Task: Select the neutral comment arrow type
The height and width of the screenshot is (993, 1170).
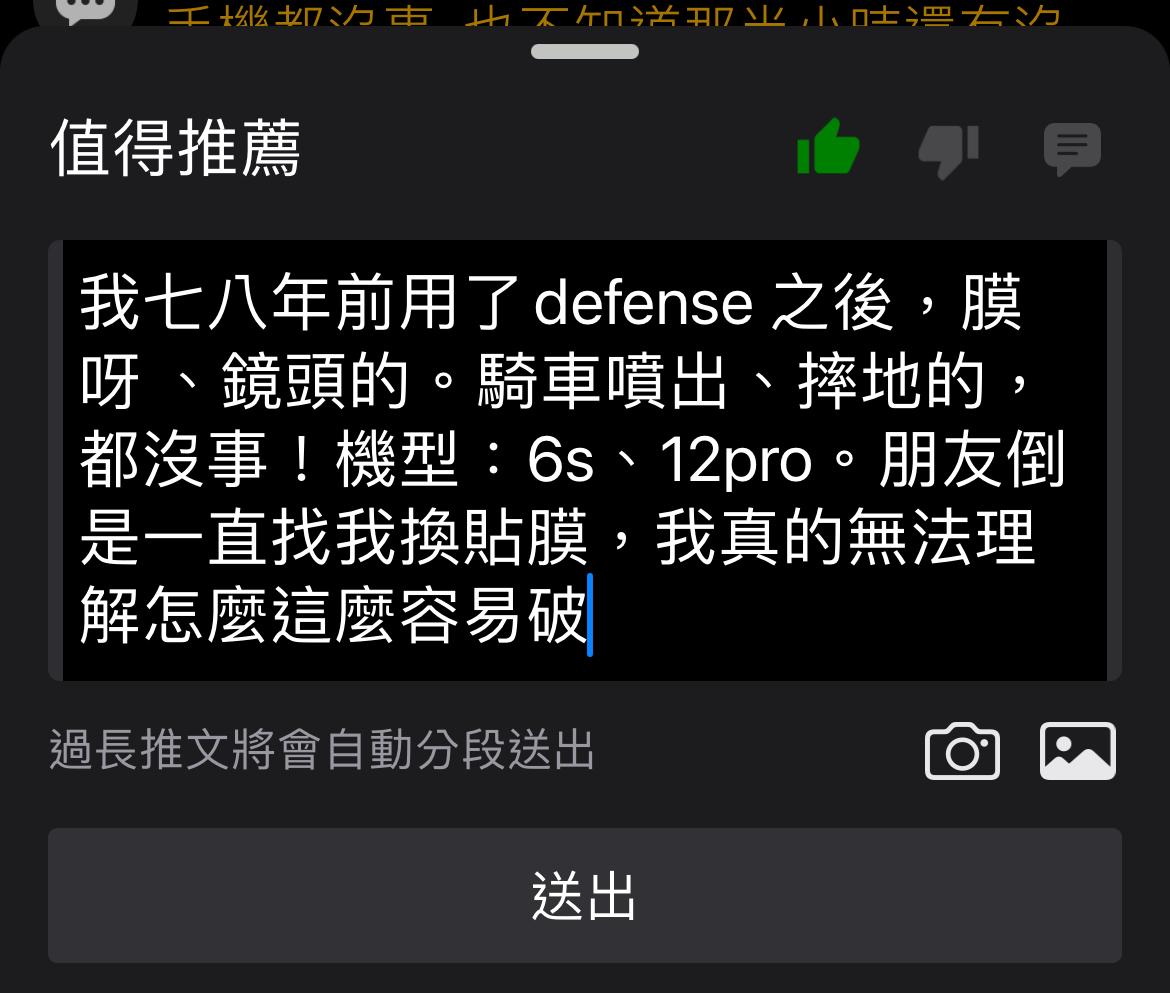Action: 1072,148
